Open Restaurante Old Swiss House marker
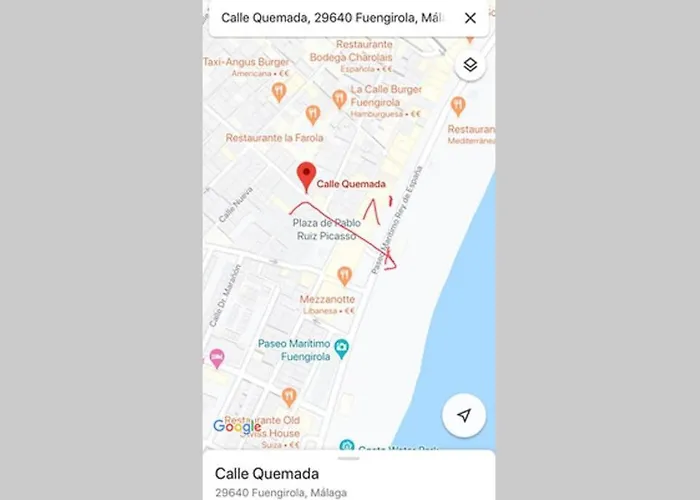 289,396
